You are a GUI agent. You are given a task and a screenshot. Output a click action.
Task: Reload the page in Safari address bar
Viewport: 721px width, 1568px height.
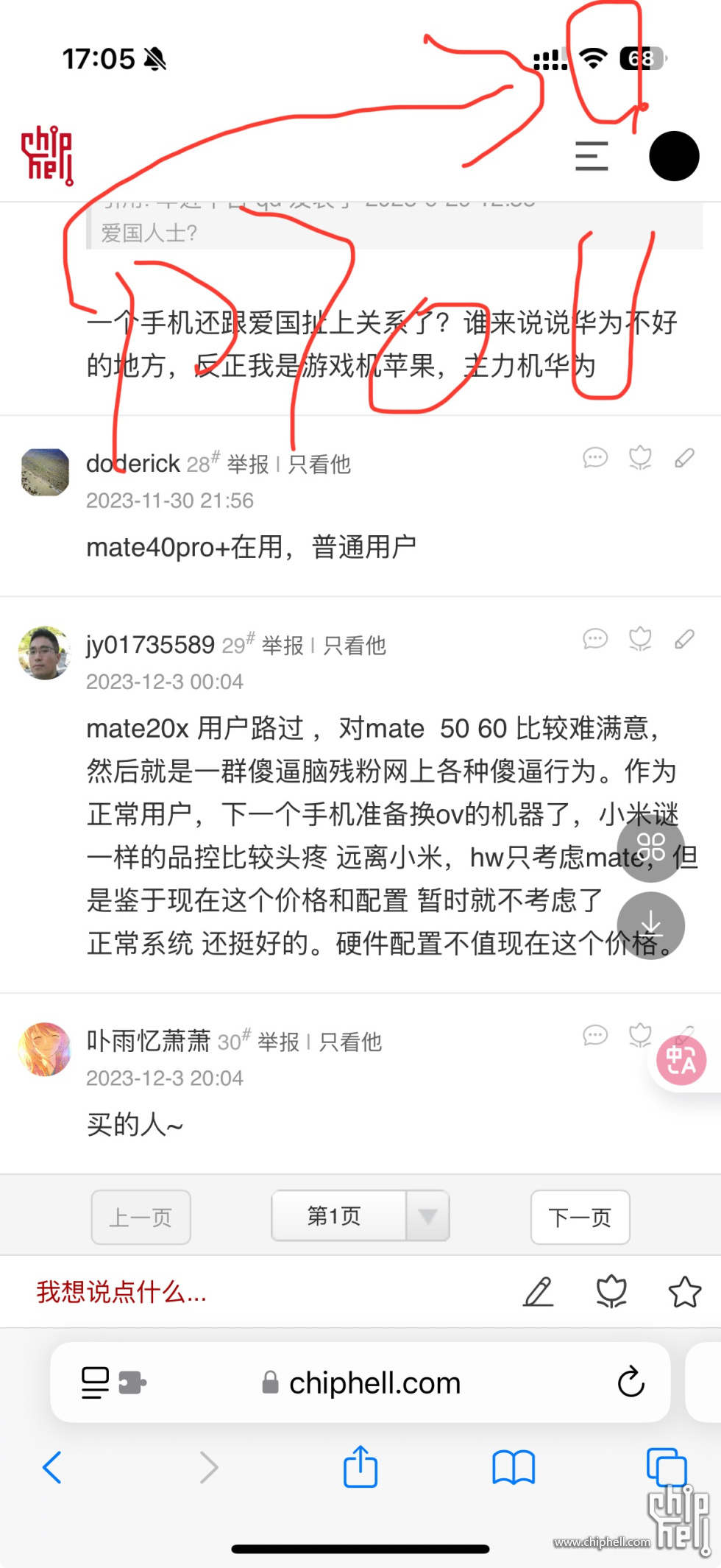tap(631, 1382)
